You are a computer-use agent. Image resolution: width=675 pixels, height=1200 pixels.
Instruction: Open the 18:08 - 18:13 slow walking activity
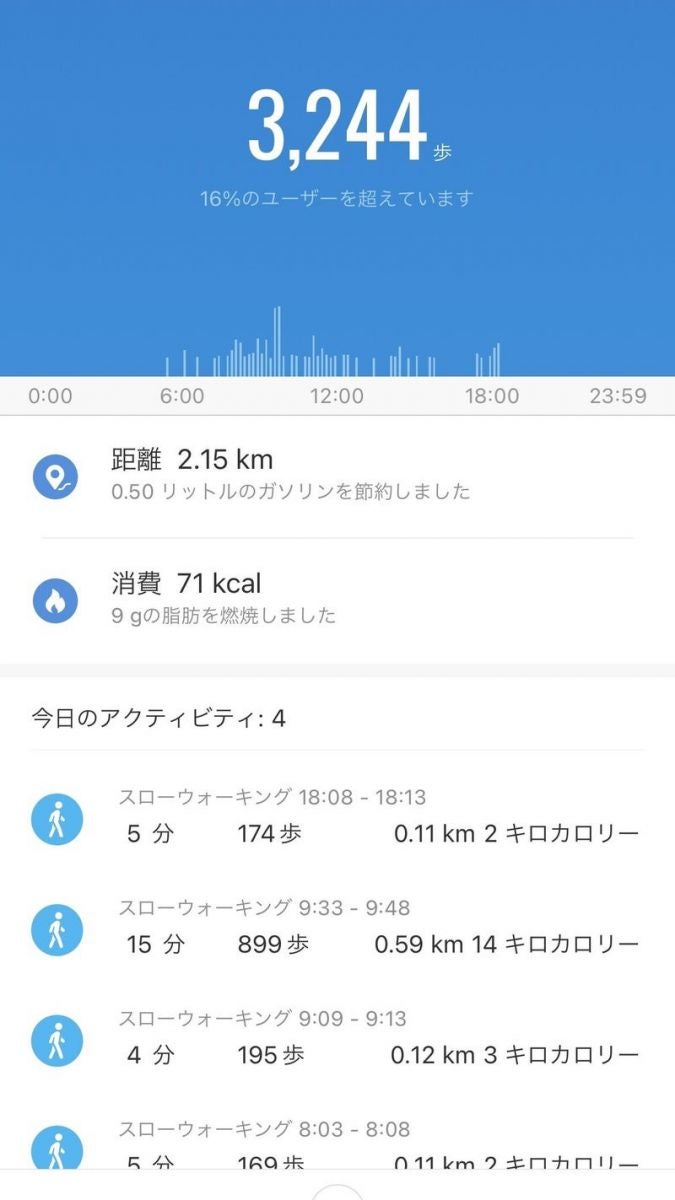coord(337,817)
